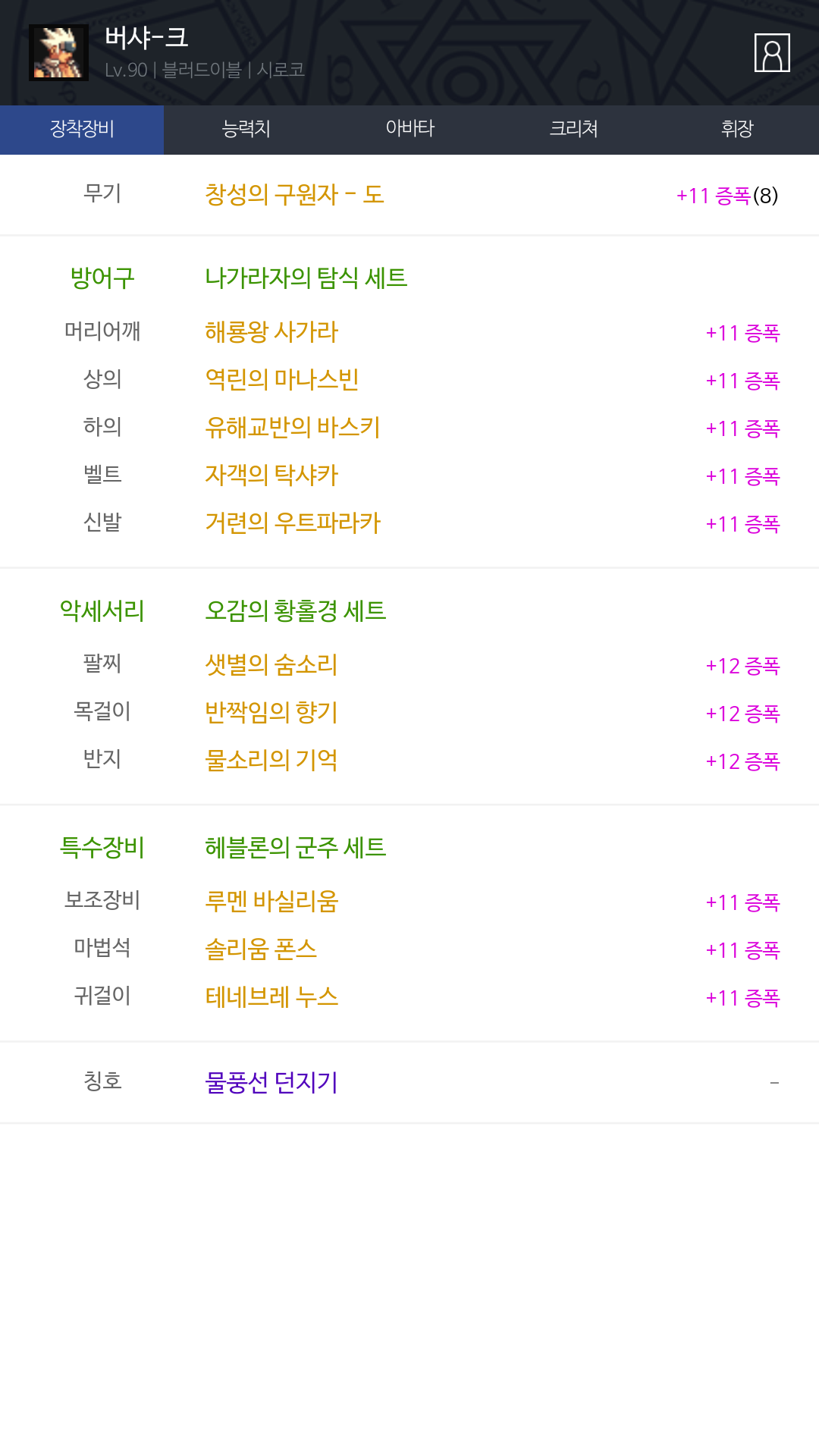Screen dimensions: 819x1456
Task: Open title 물풍선 던지기
Action: coord(271,1082)
